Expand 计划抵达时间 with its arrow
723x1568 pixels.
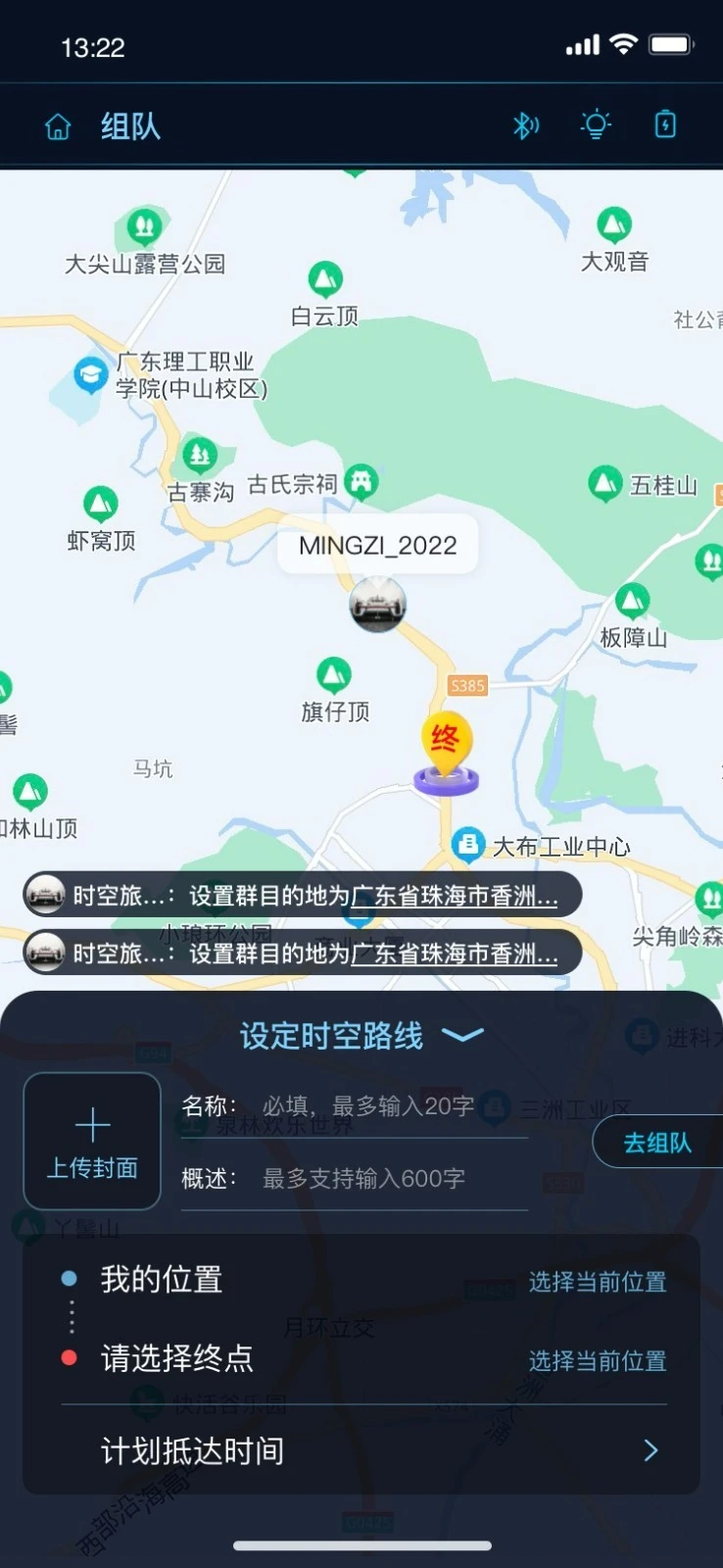pos(651,1449)
